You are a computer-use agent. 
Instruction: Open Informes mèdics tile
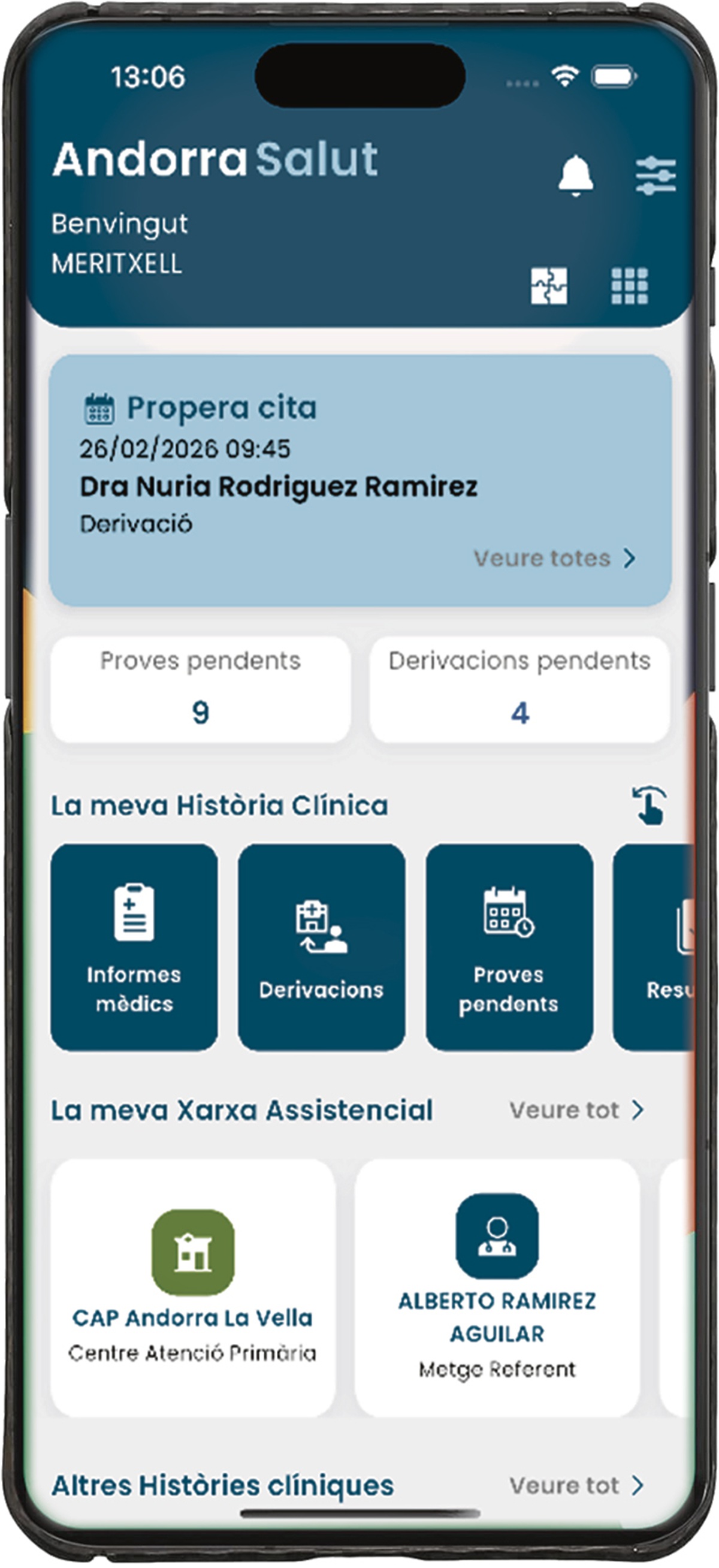(x=134, y=947)
